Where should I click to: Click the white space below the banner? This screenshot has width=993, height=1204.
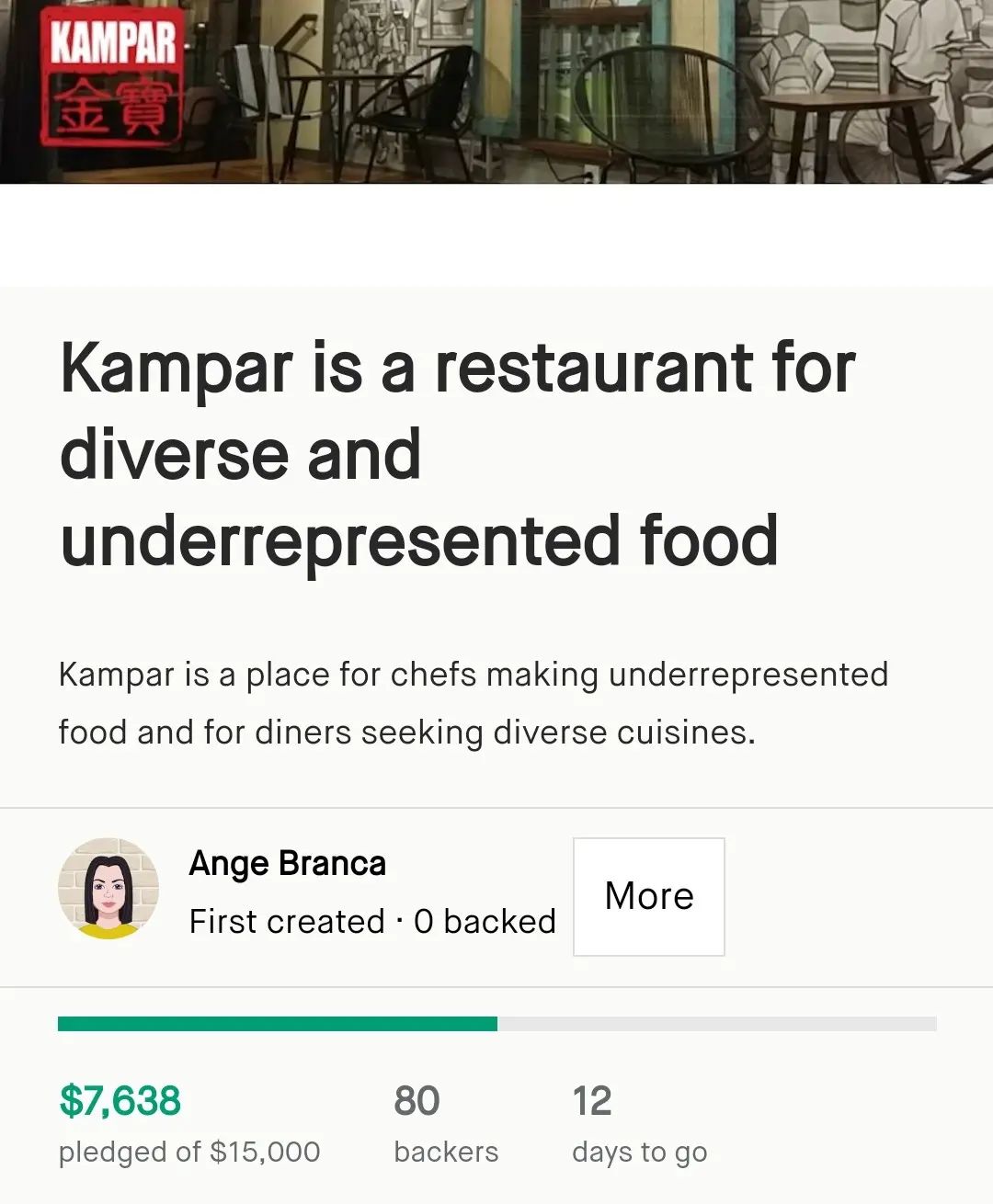pos(496,234)
